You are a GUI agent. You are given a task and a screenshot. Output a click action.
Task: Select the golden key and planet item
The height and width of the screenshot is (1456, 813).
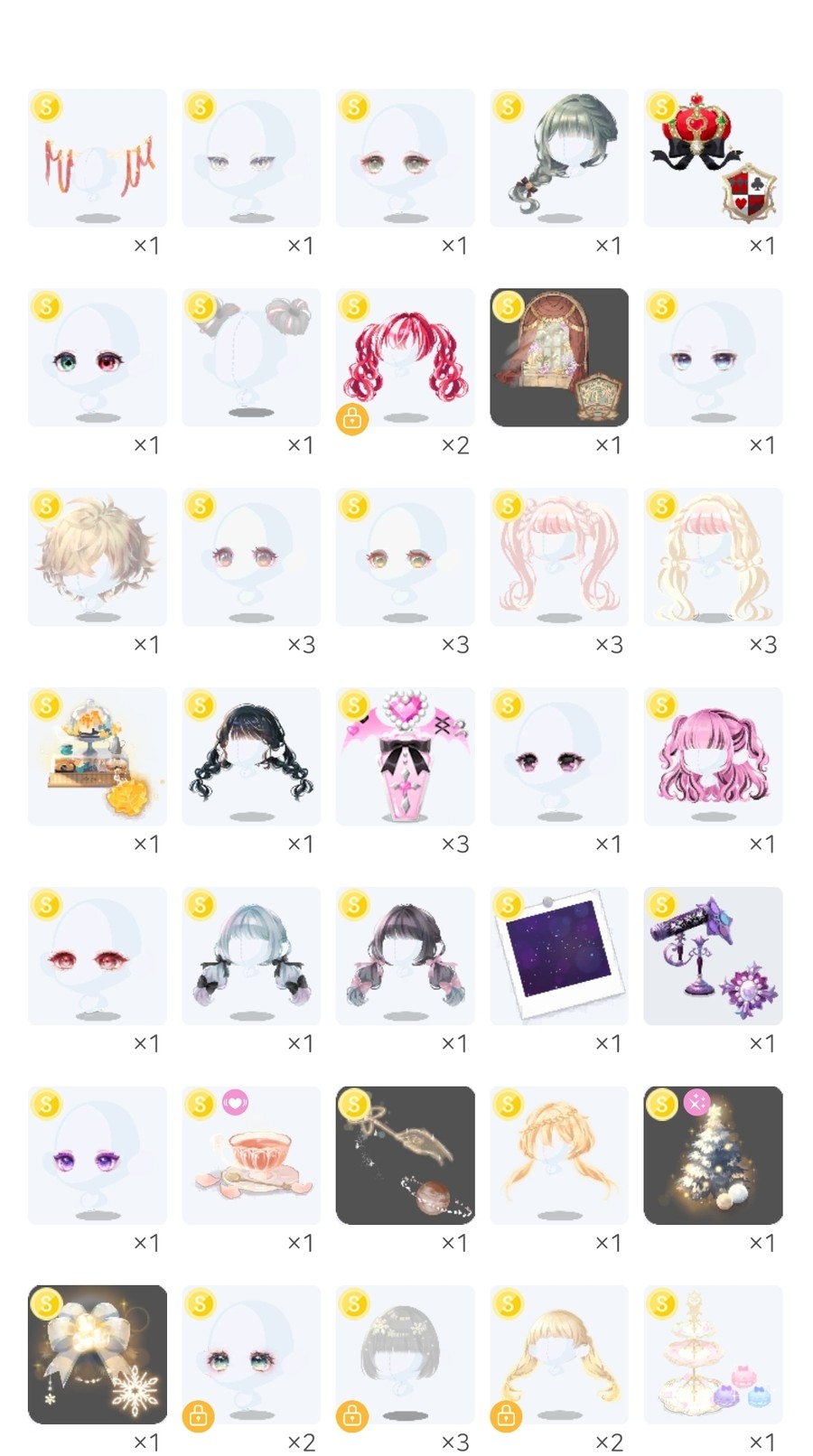[x=405, y=1155]
